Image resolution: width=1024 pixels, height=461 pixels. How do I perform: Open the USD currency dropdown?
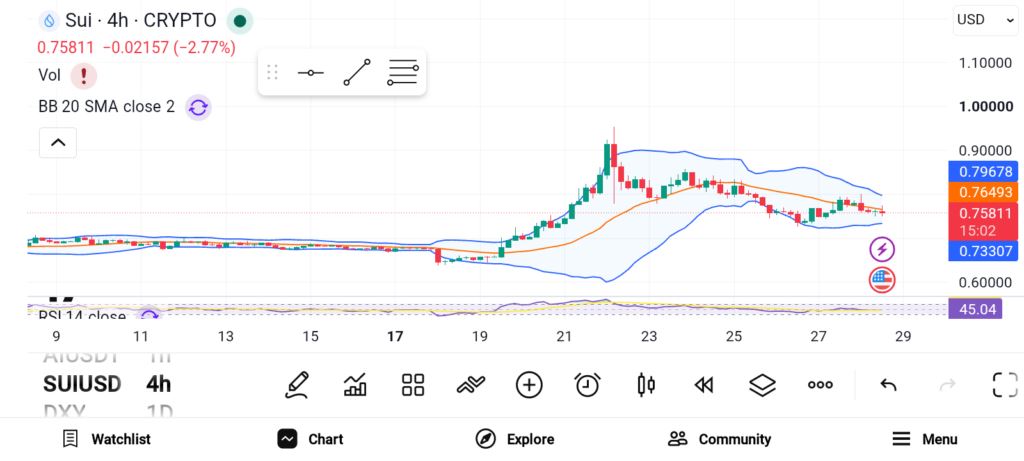coord(984,20)
